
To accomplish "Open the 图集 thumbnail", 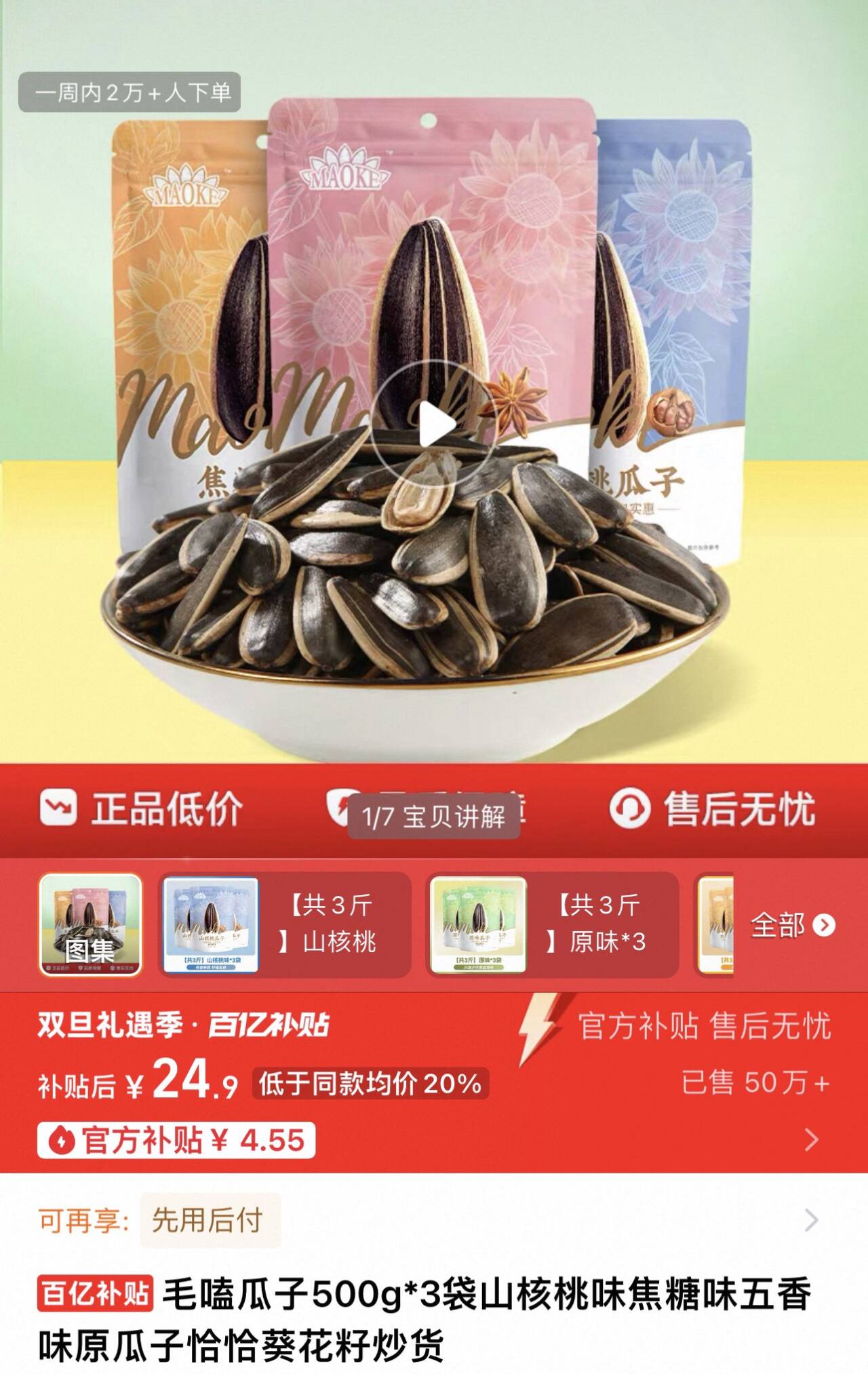I will (91, 924).
